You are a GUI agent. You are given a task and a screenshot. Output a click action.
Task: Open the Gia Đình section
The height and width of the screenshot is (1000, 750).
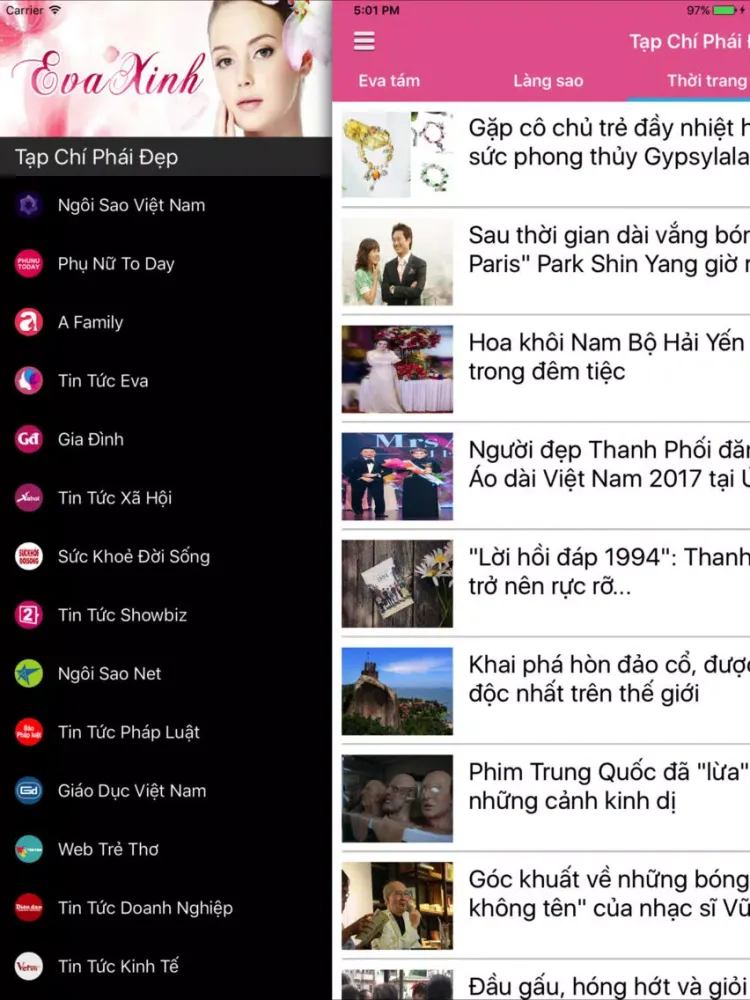(91, 439)
